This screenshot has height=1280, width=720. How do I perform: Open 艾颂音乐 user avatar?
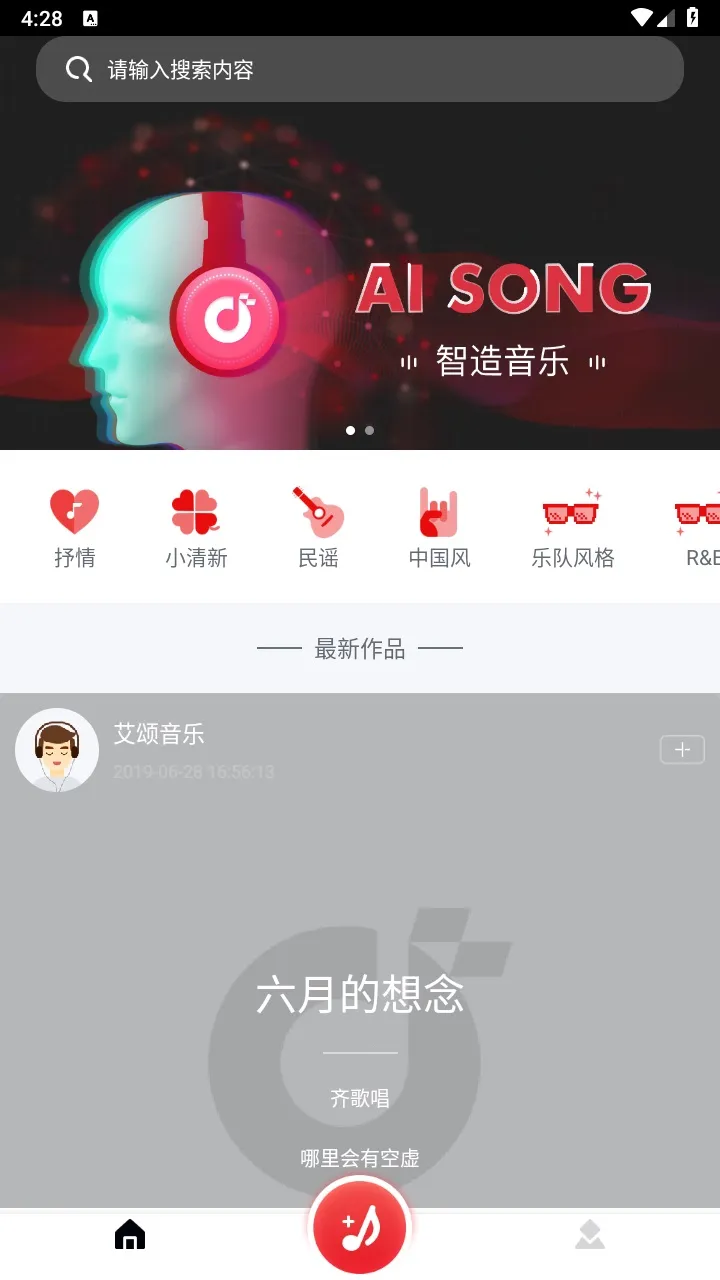[57, 749]
